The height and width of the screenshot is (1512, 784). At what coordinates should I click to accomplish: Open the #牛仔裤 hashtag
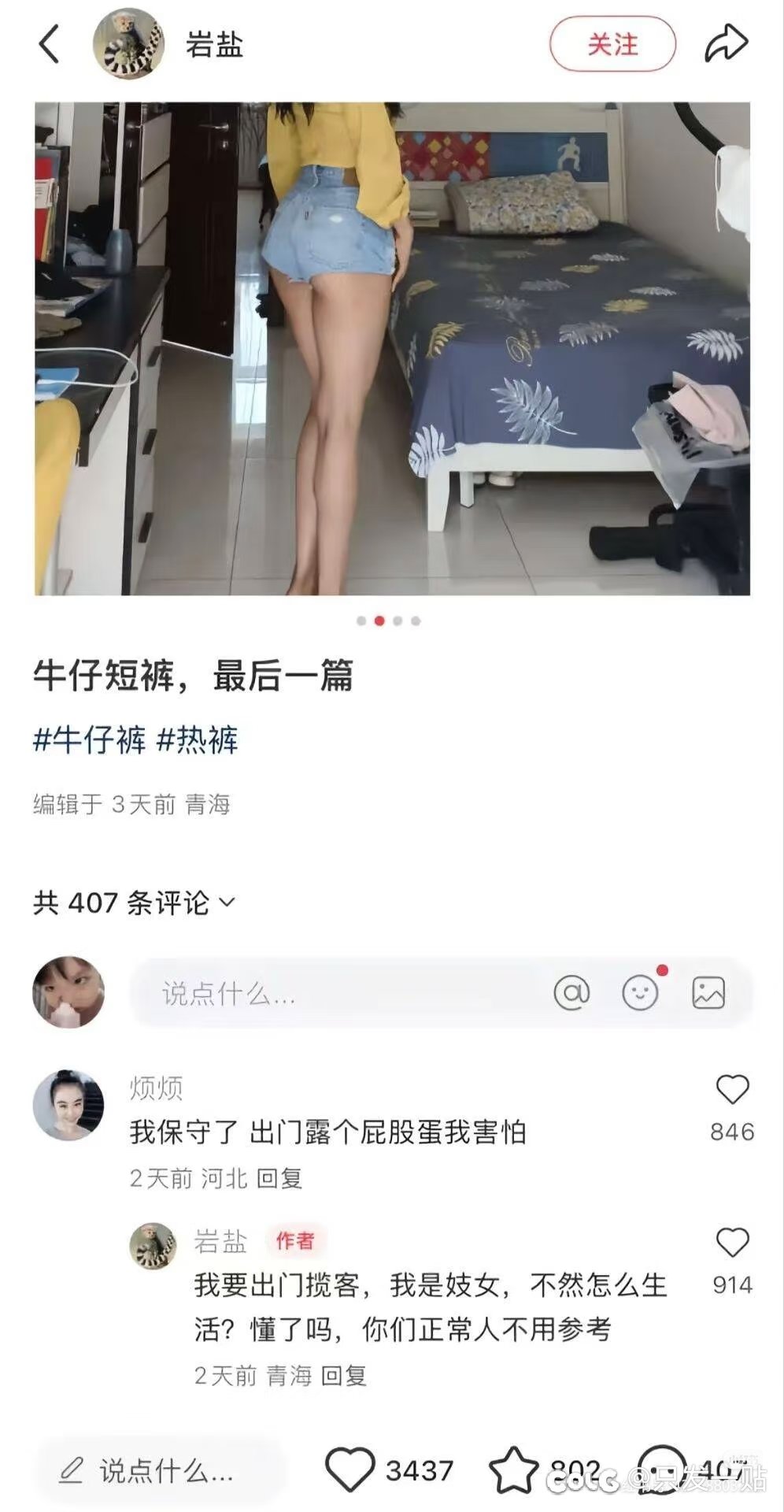pyautogui.click(x=90, y=740)
